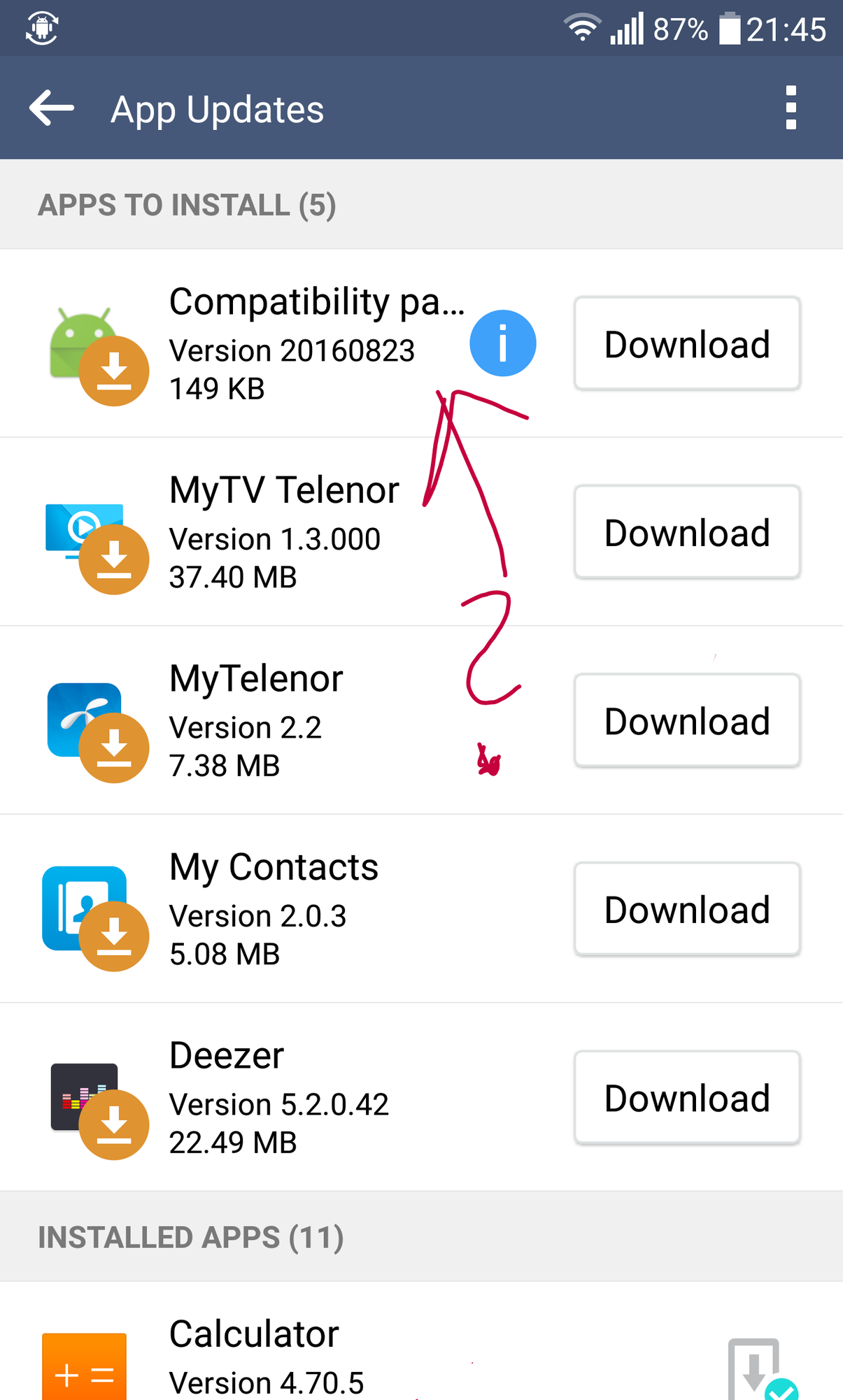Open the Deezer app entry
This screenshot has width=843, height=1400.
[x=287, y=1097]
